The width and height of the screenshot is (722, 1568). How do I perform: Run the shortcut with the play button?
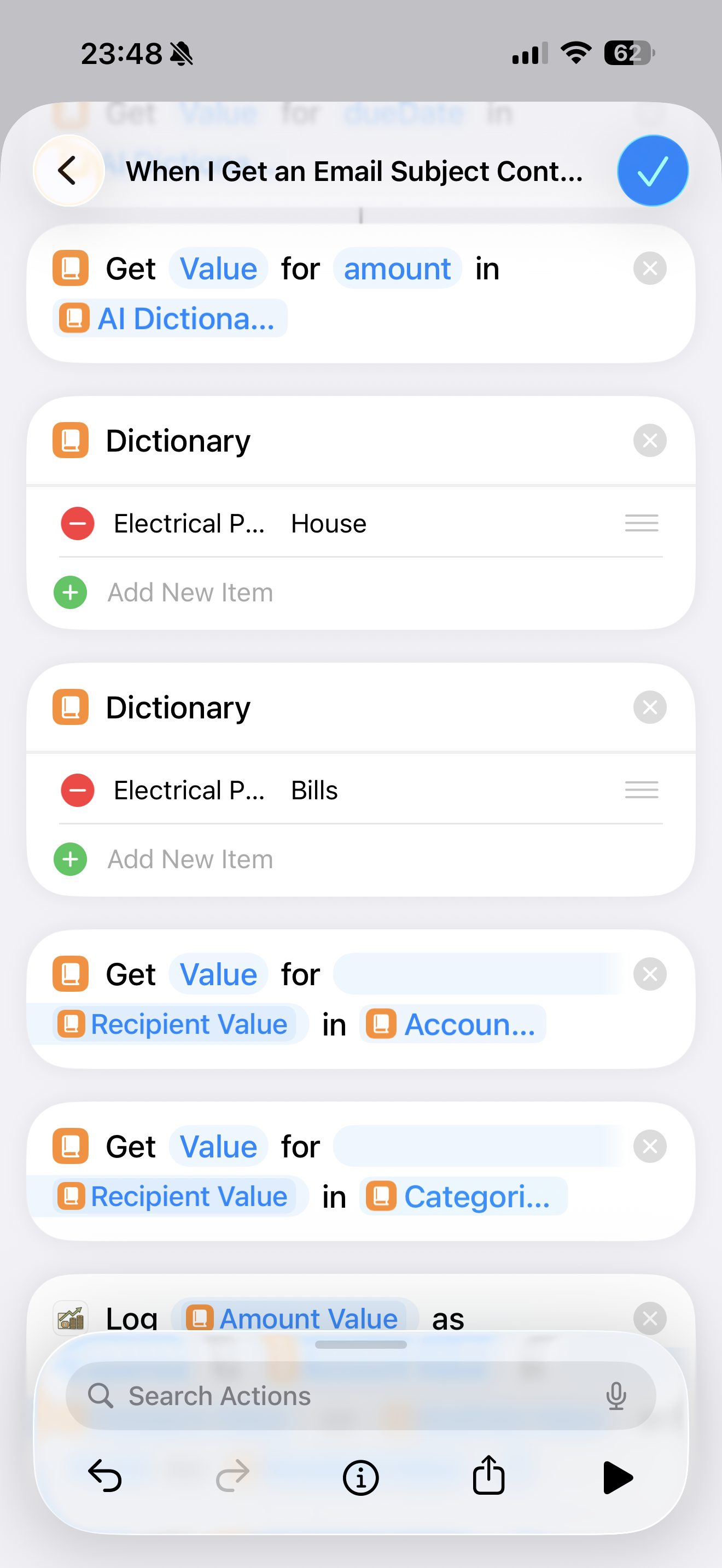(x=618, y=1477)
